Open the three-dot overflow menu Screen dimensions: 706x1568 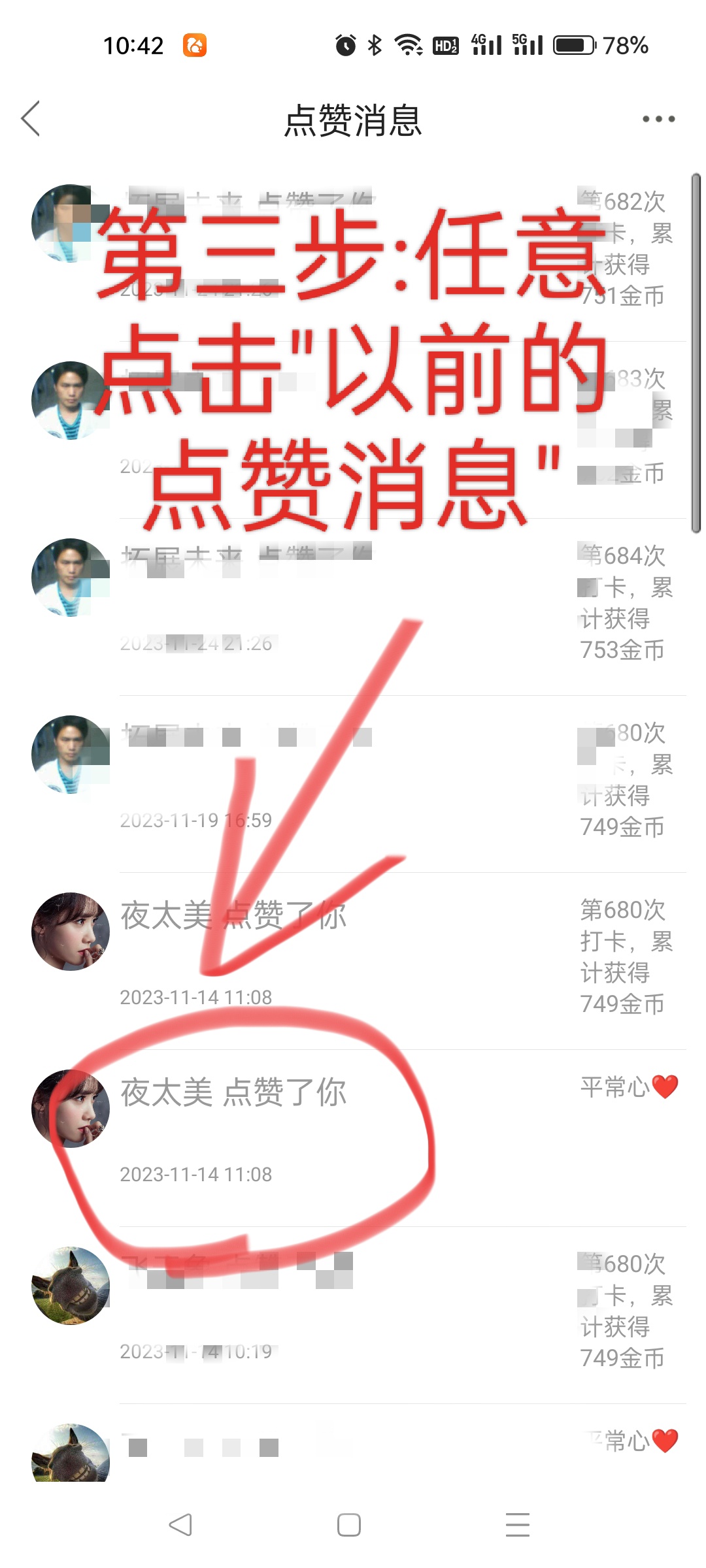tap(658, 119)
